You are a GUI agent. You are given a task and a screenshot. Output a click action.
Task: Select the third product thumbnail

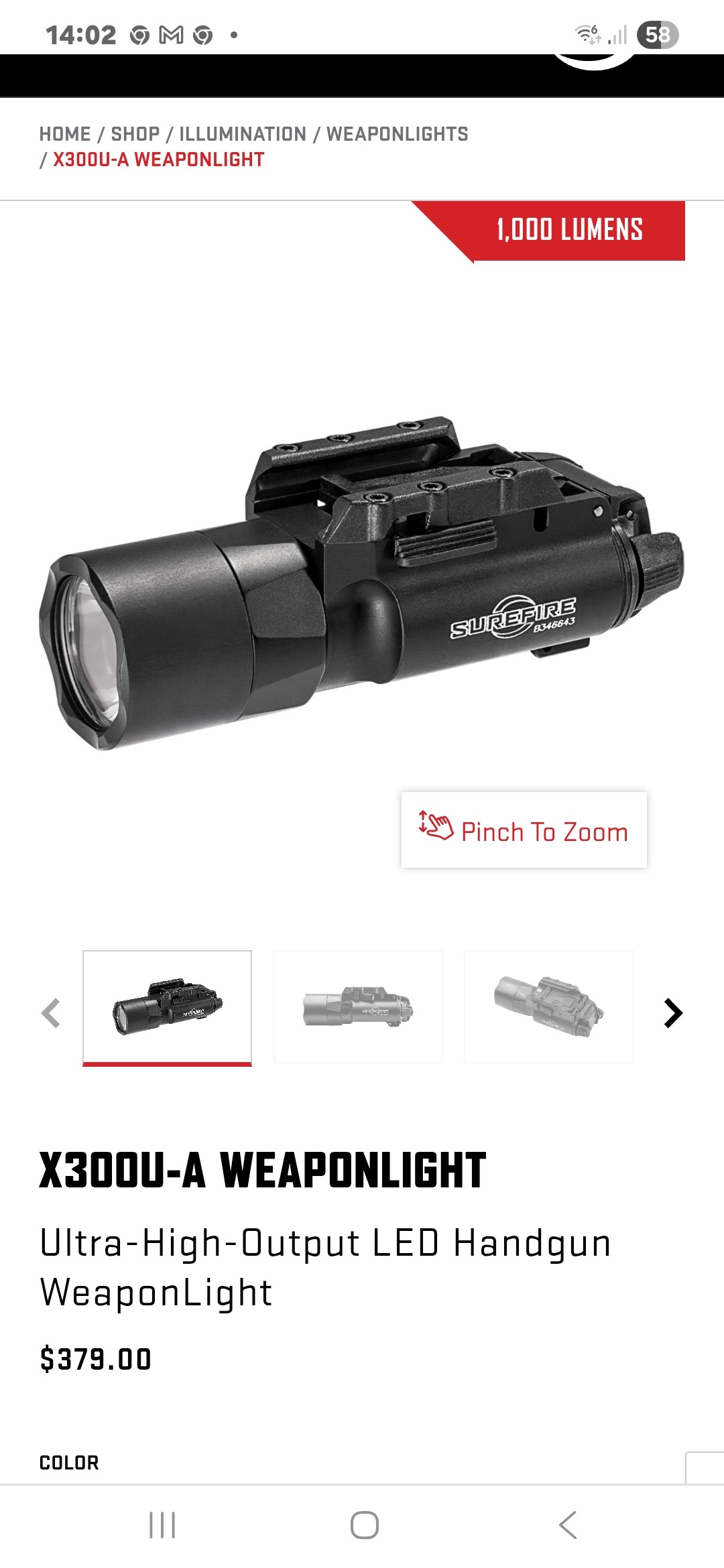pos(549,1006)
